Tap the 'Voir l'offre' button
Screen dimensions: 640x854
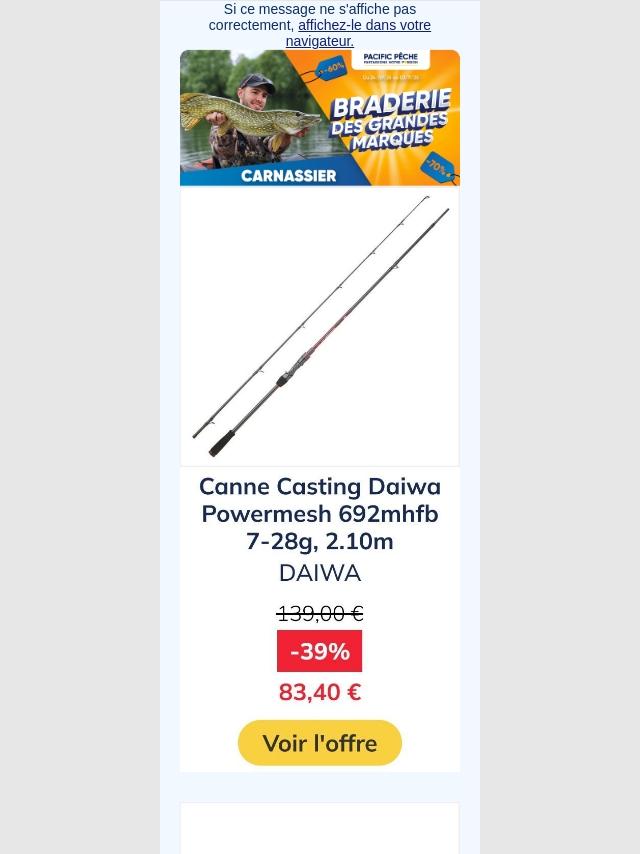point(320,743)
